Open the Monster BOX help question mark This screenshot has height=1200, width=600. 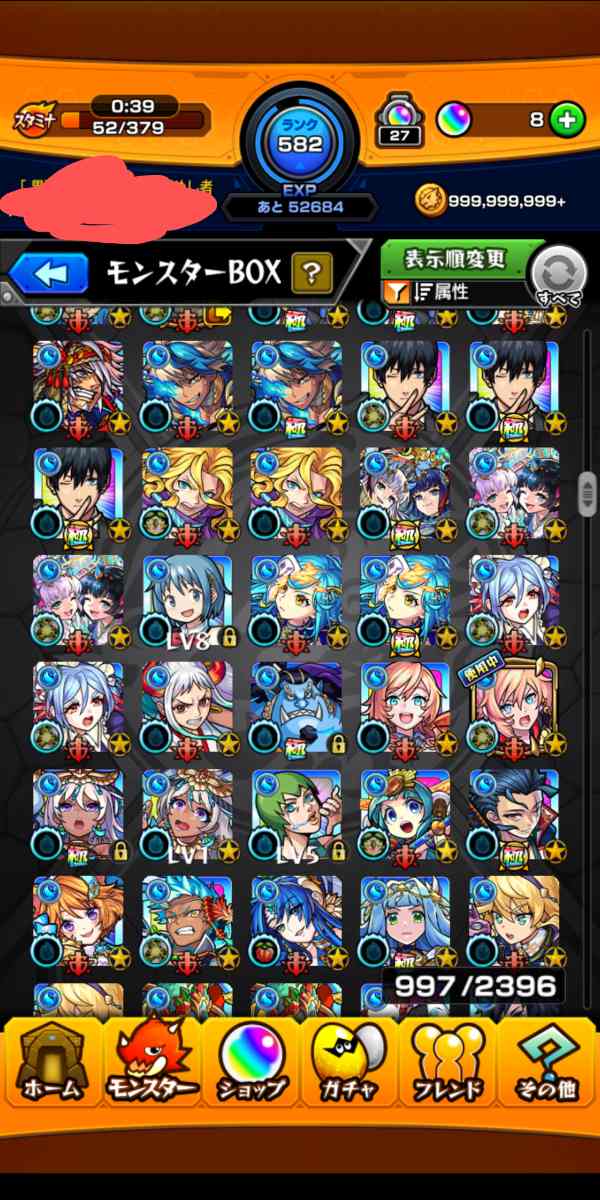tap(311, 272)
